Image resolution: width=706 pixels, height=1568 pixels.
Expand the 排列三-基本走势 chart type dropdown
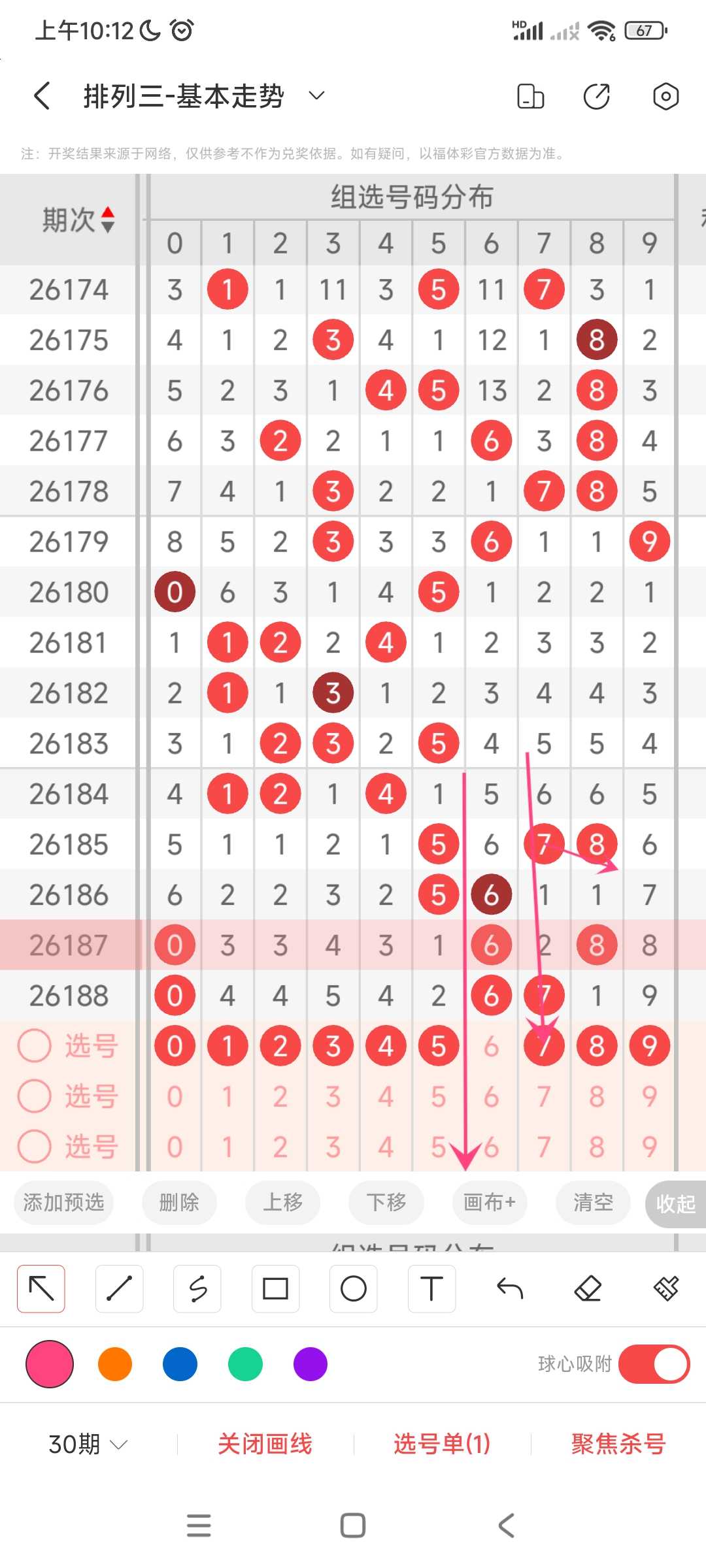[x=316, y=96]
